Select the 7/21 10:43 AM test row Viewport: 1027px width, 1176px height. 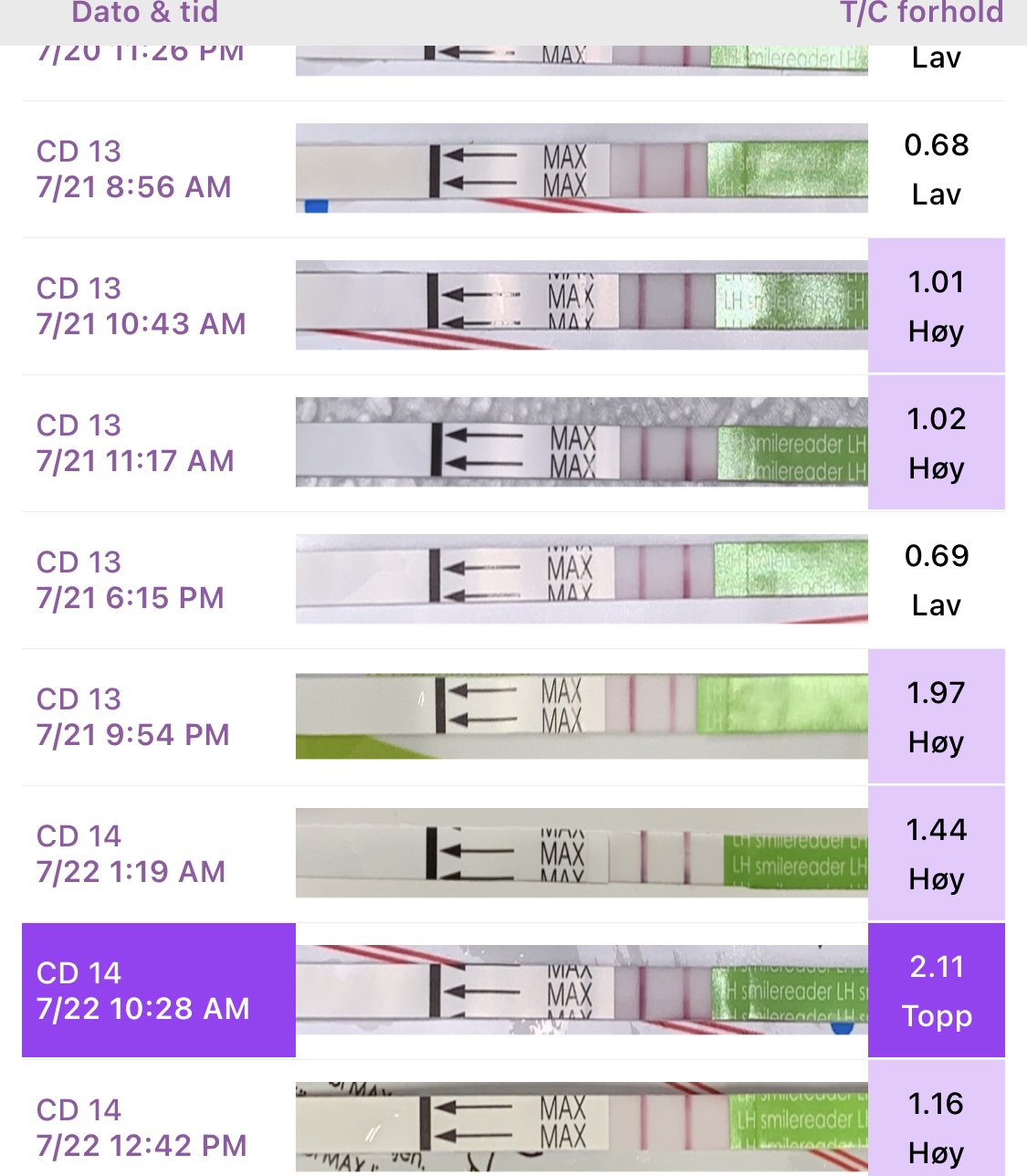click(x=141, y=307)
